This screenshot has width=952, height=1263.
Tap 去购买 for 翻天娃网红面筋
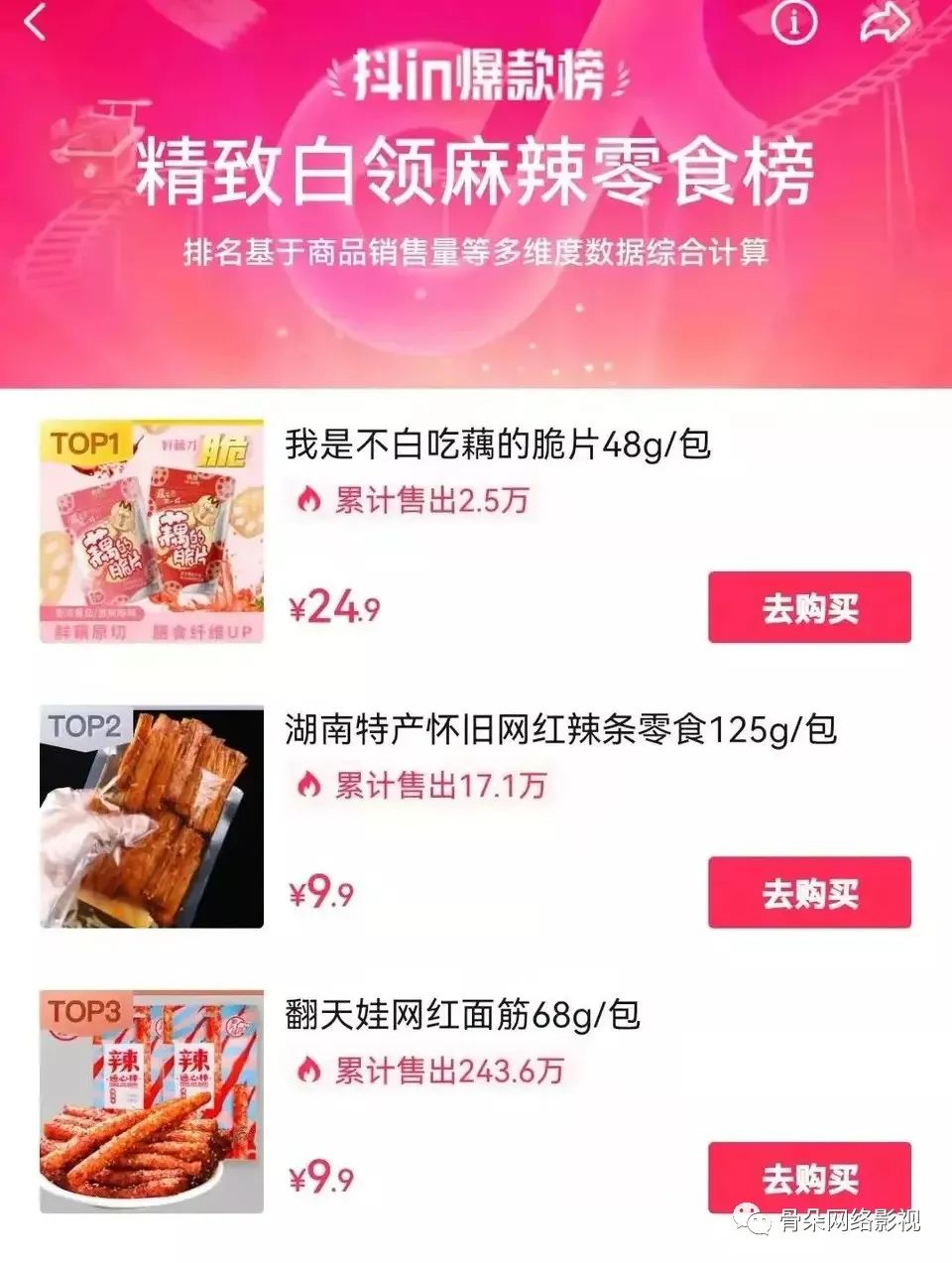(x=809, y=1178)
